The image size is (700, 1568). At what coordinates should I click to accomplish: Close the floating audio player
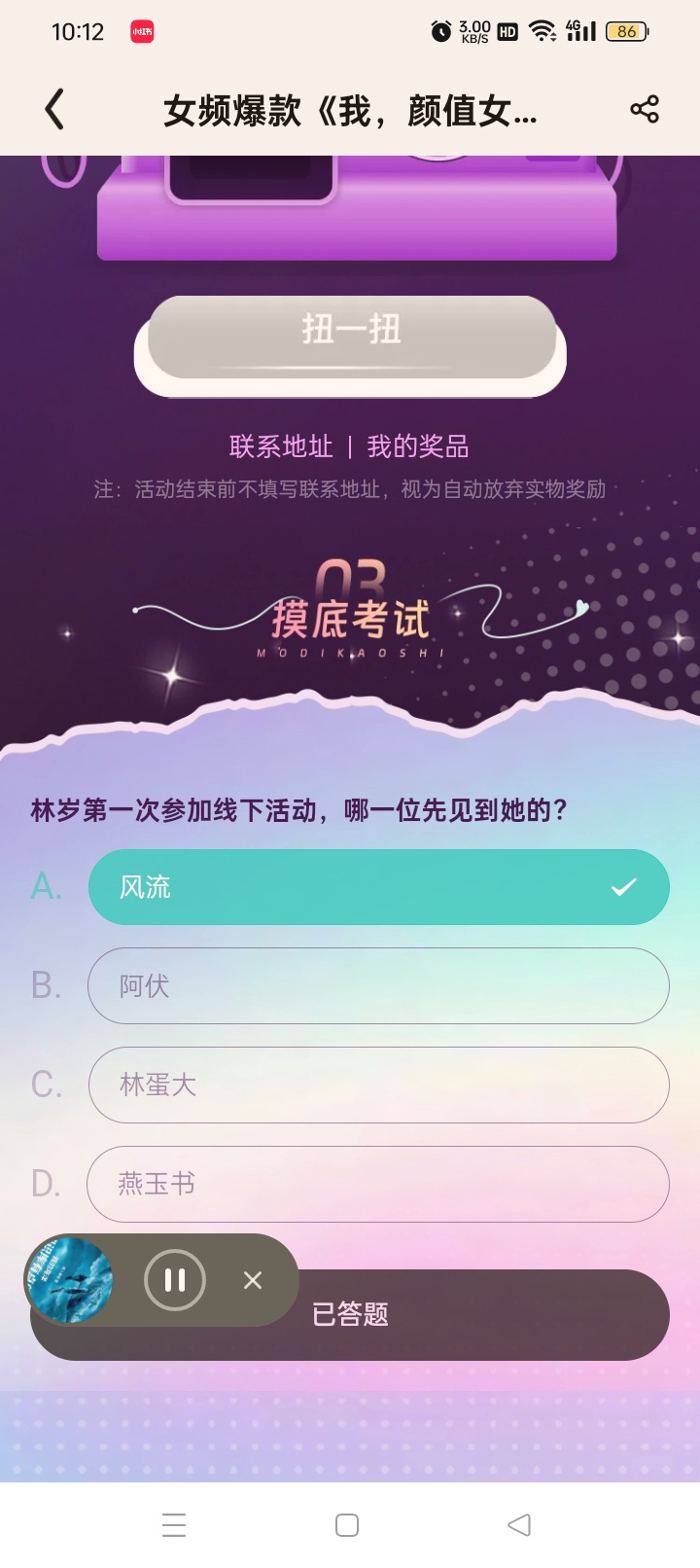pyautogui.click(x=253, y=1280)
